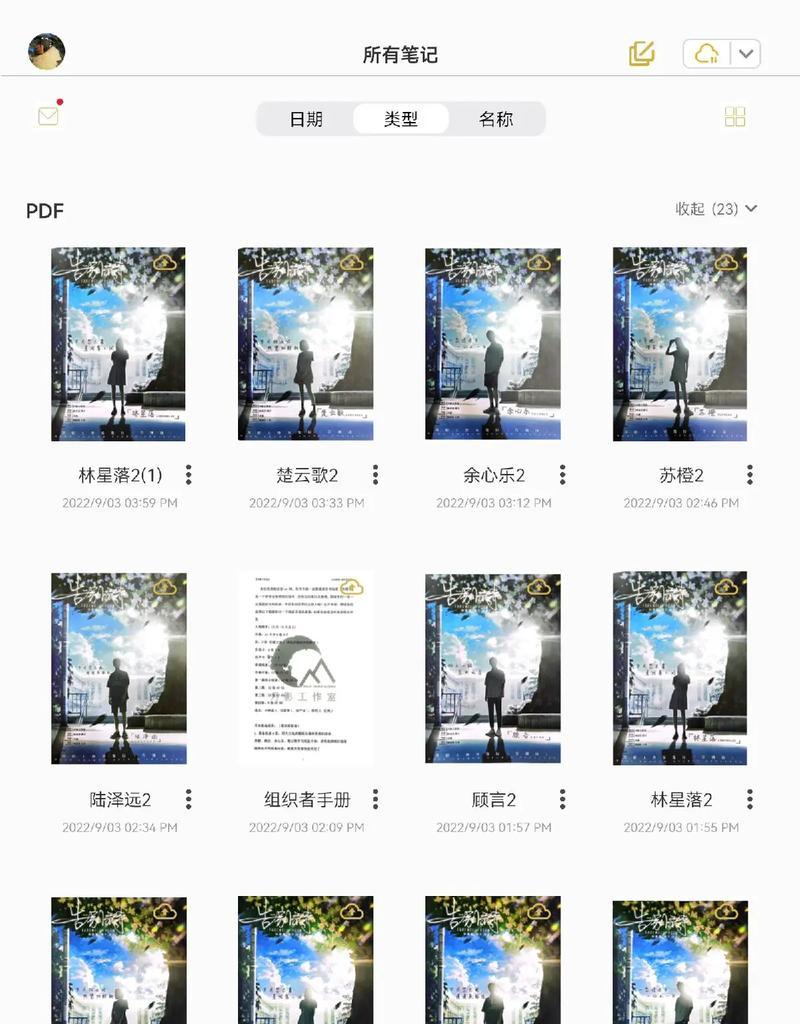Select the 类型 sorting tab
800x1024 pixels.
(401, 119)
